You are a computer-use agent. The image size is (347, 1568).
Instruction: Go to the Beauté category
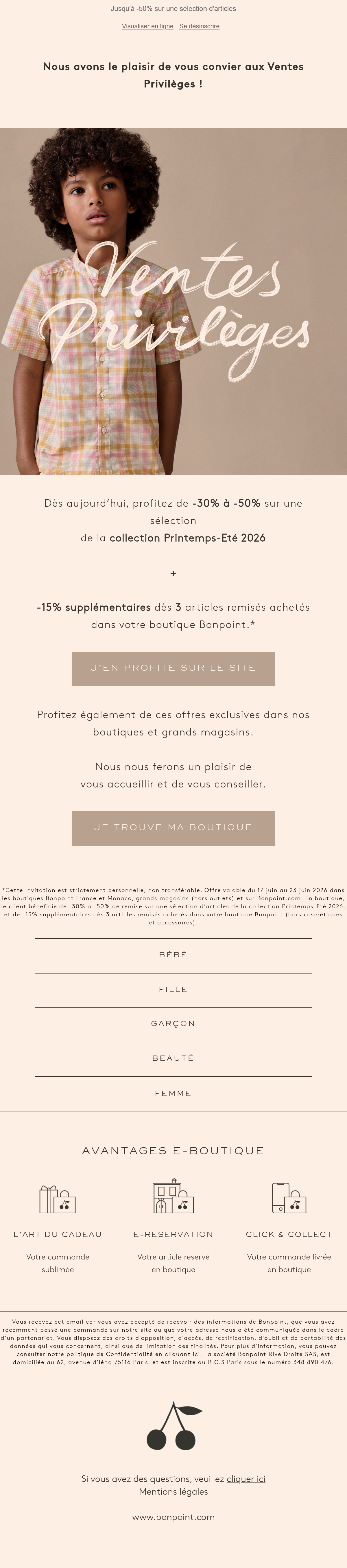(x=173, y=1058)
